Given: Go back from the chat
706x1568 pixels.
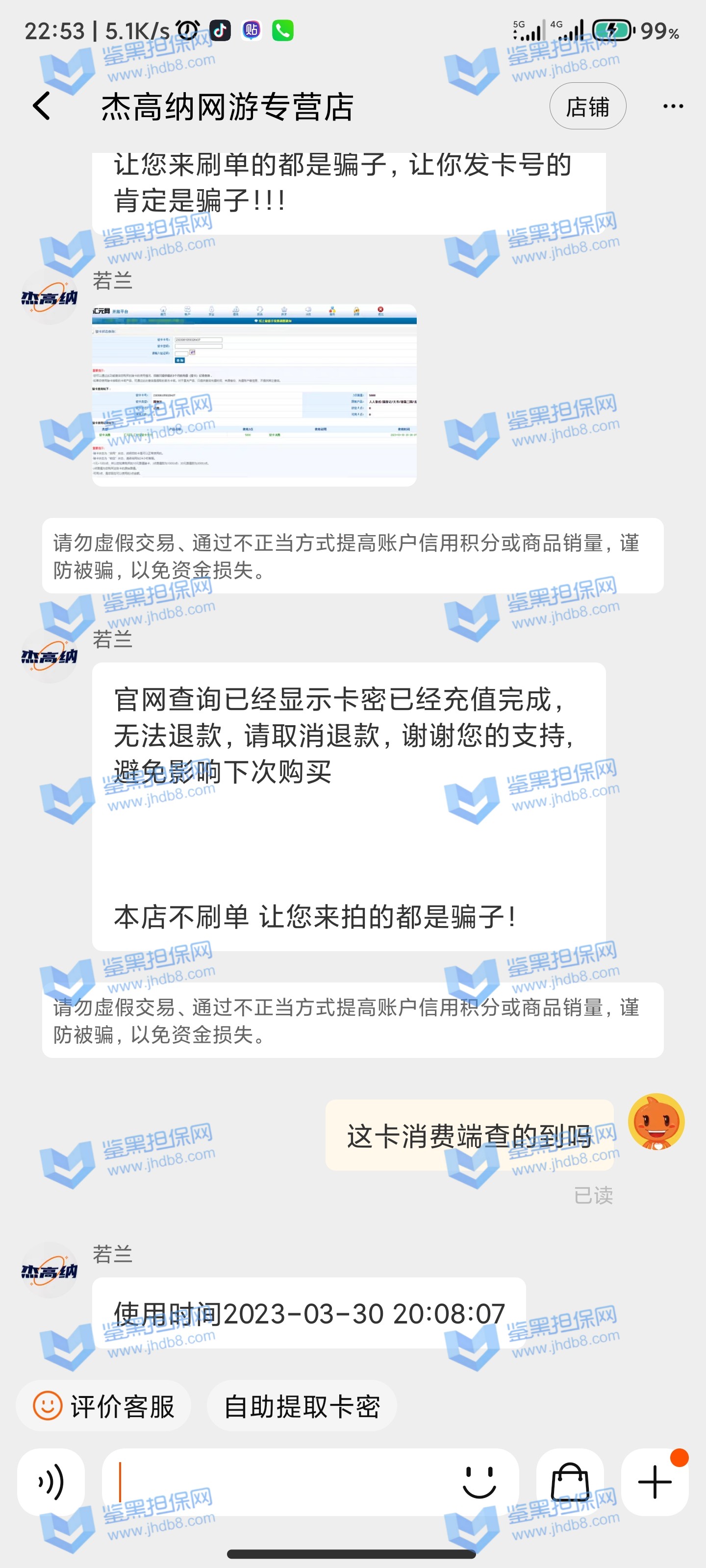Looking at the screenshot, I should [x=41, y=106].
